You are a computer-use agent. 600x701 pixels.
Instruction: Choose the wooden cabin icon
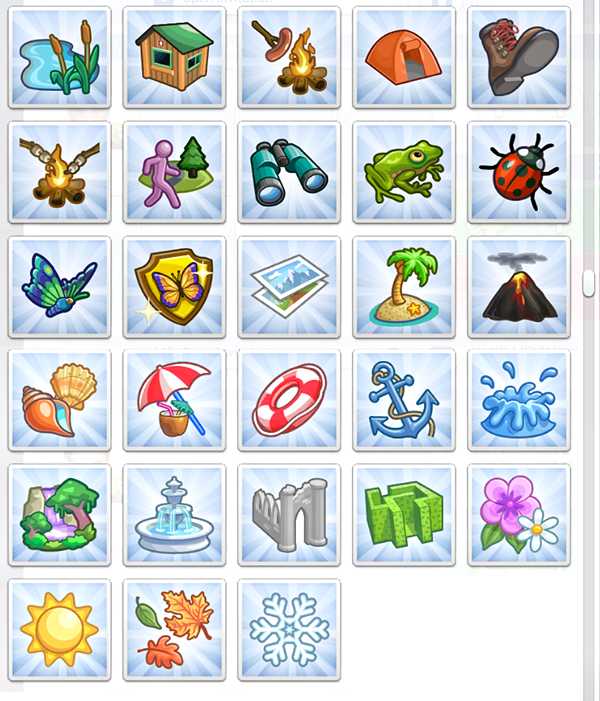tap(174, 57)
